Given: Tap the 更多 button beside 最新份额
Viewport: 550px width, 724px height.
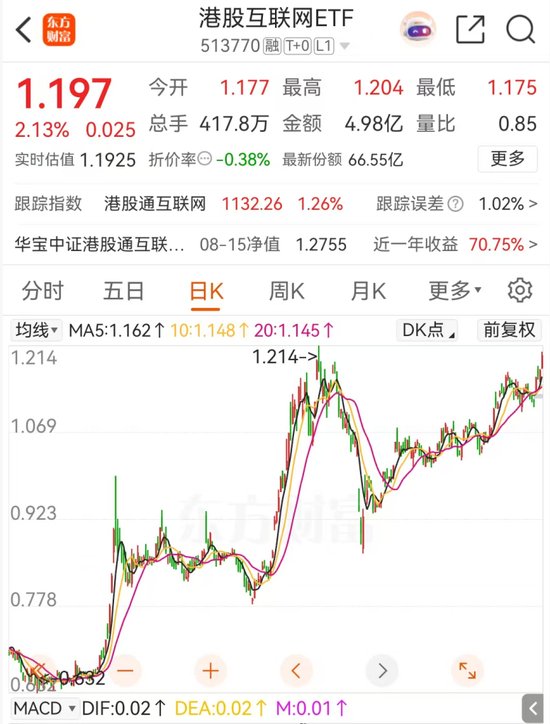Looking at the screenshot, I should click(x=508, y=159).
